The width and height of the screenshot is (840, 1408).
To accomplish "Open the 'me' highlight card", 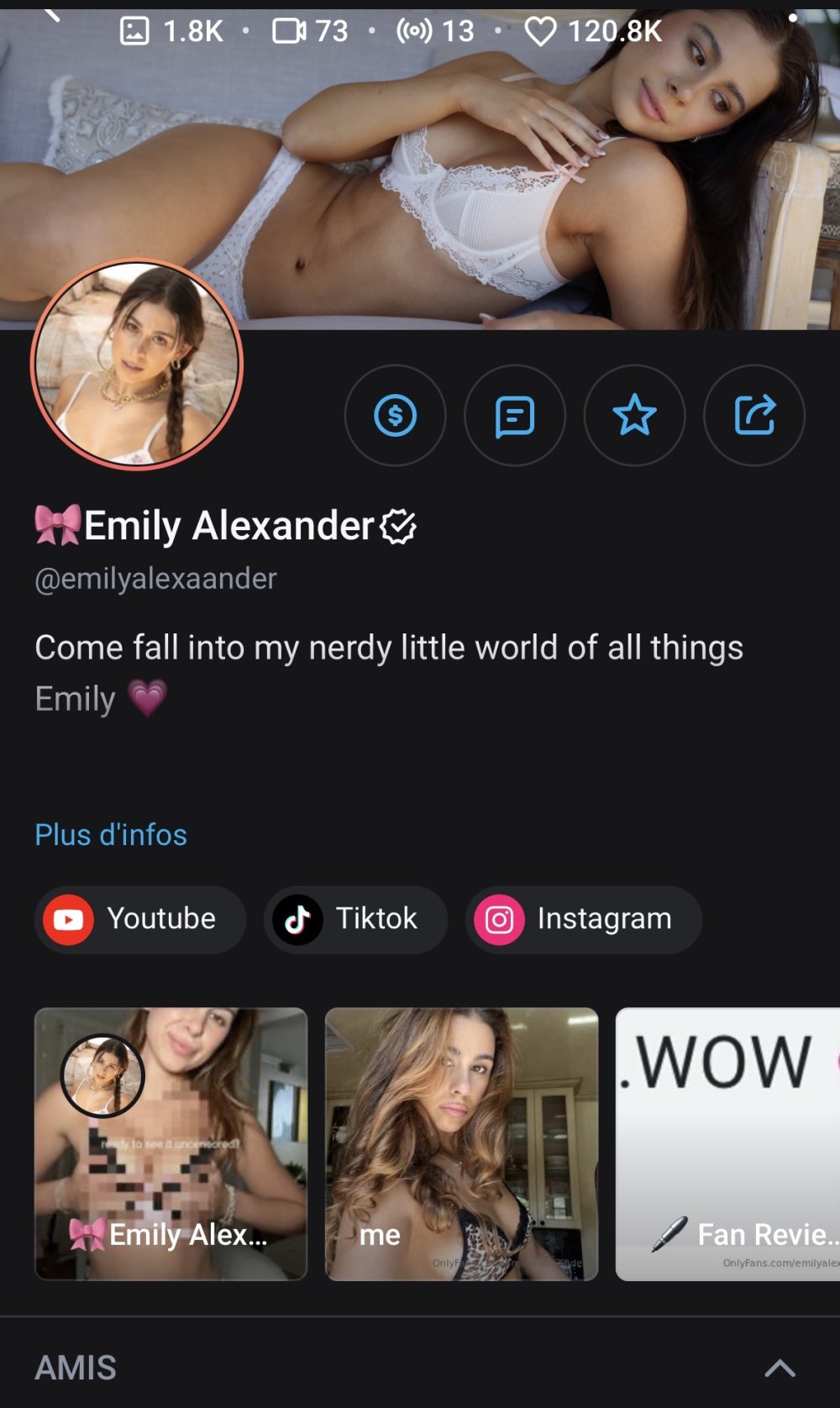I will click(461, 1144).
